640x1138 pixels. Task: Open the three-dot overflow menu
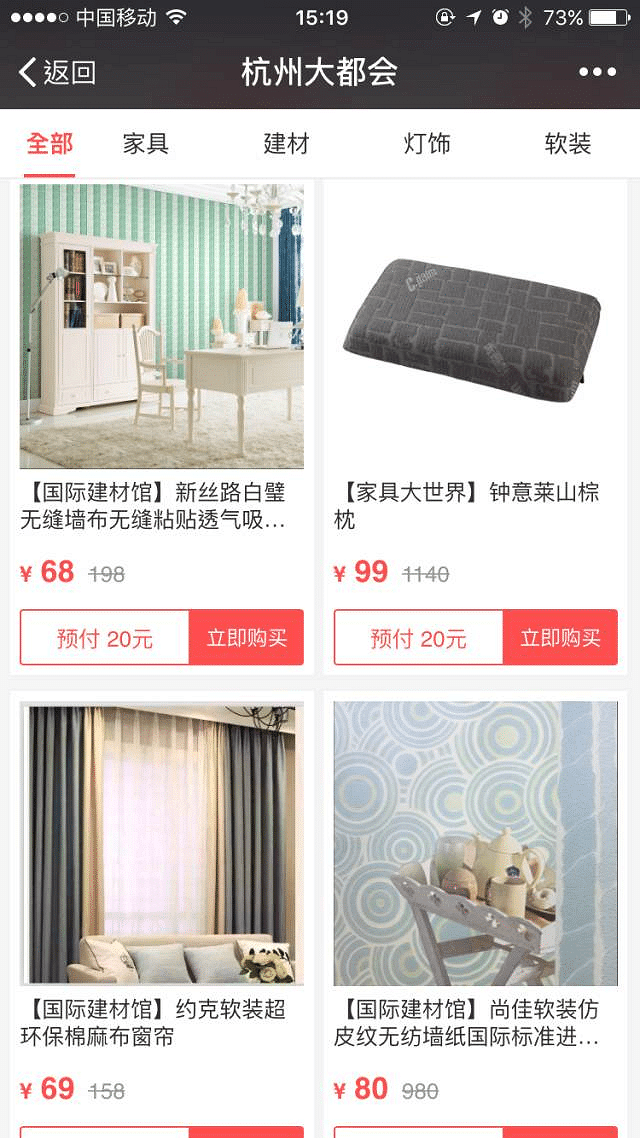[597, 72]
